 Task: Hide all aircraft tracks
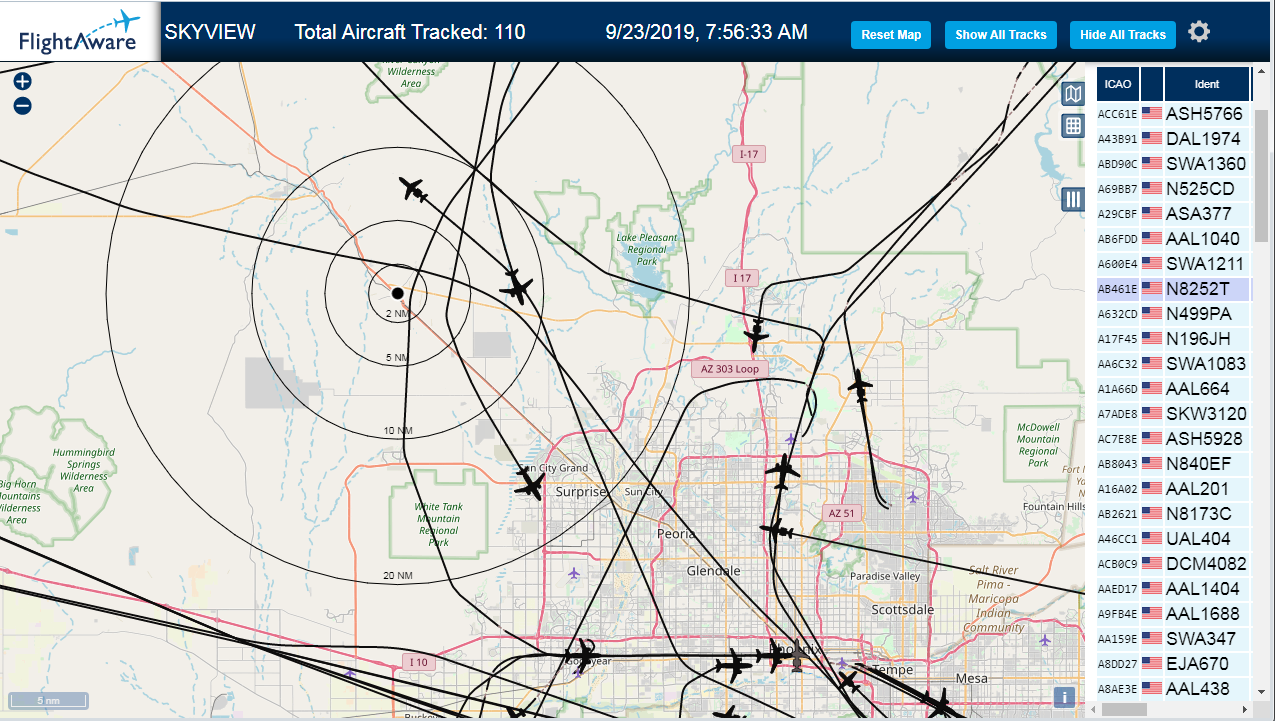(1123, 34)
